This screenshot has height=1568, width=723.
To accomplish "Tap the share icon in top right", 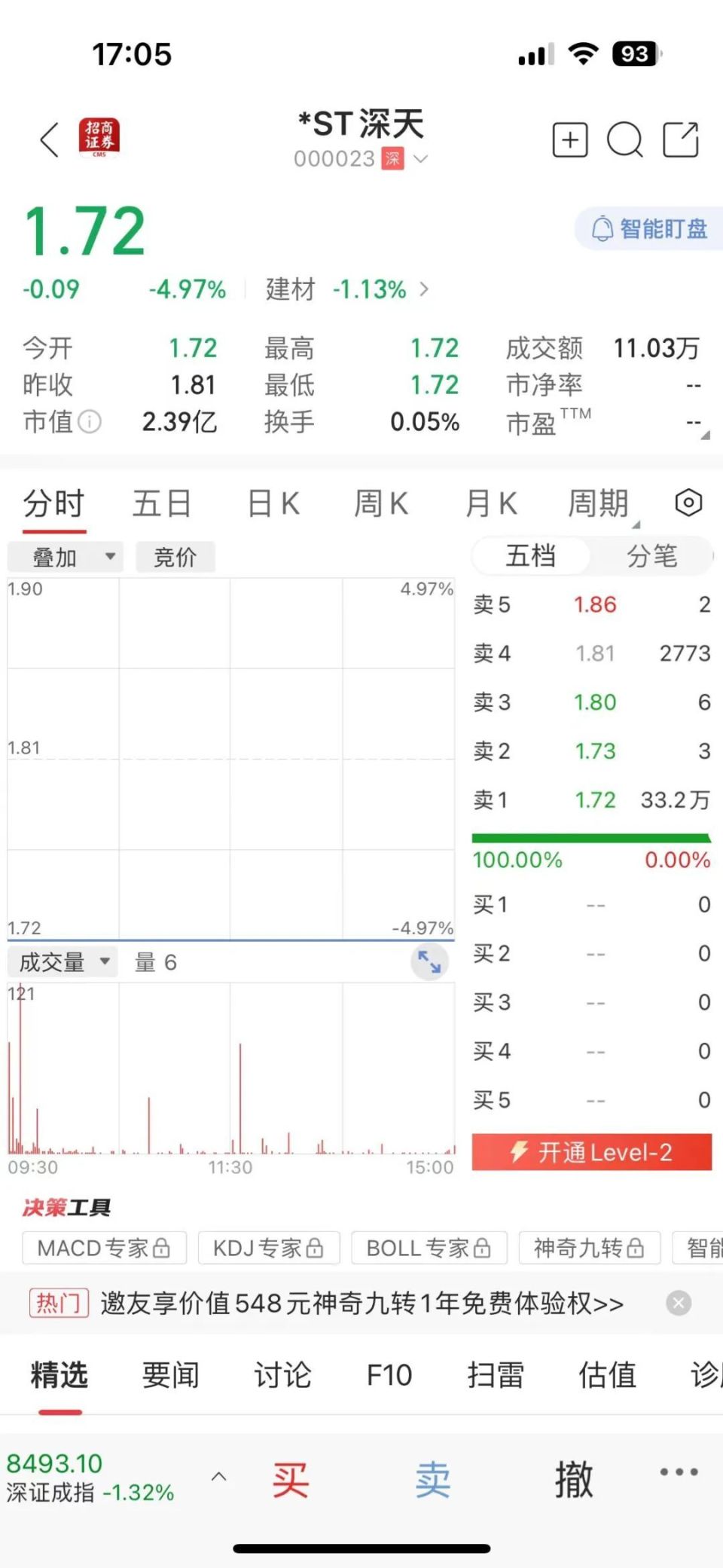I will (x=679, y=140).
